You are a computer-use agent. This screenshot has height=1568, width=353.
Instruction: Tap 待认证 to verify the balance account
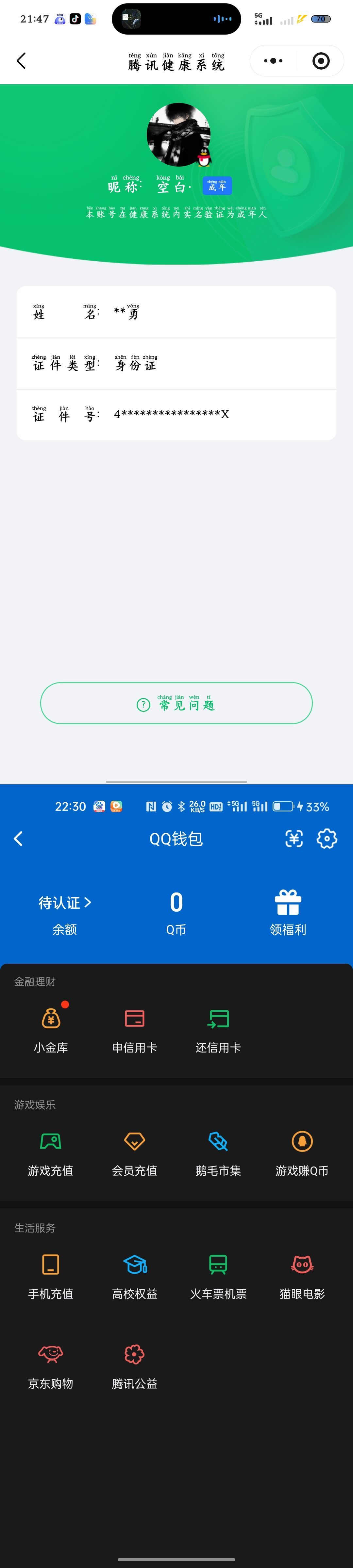pos(64,903)
